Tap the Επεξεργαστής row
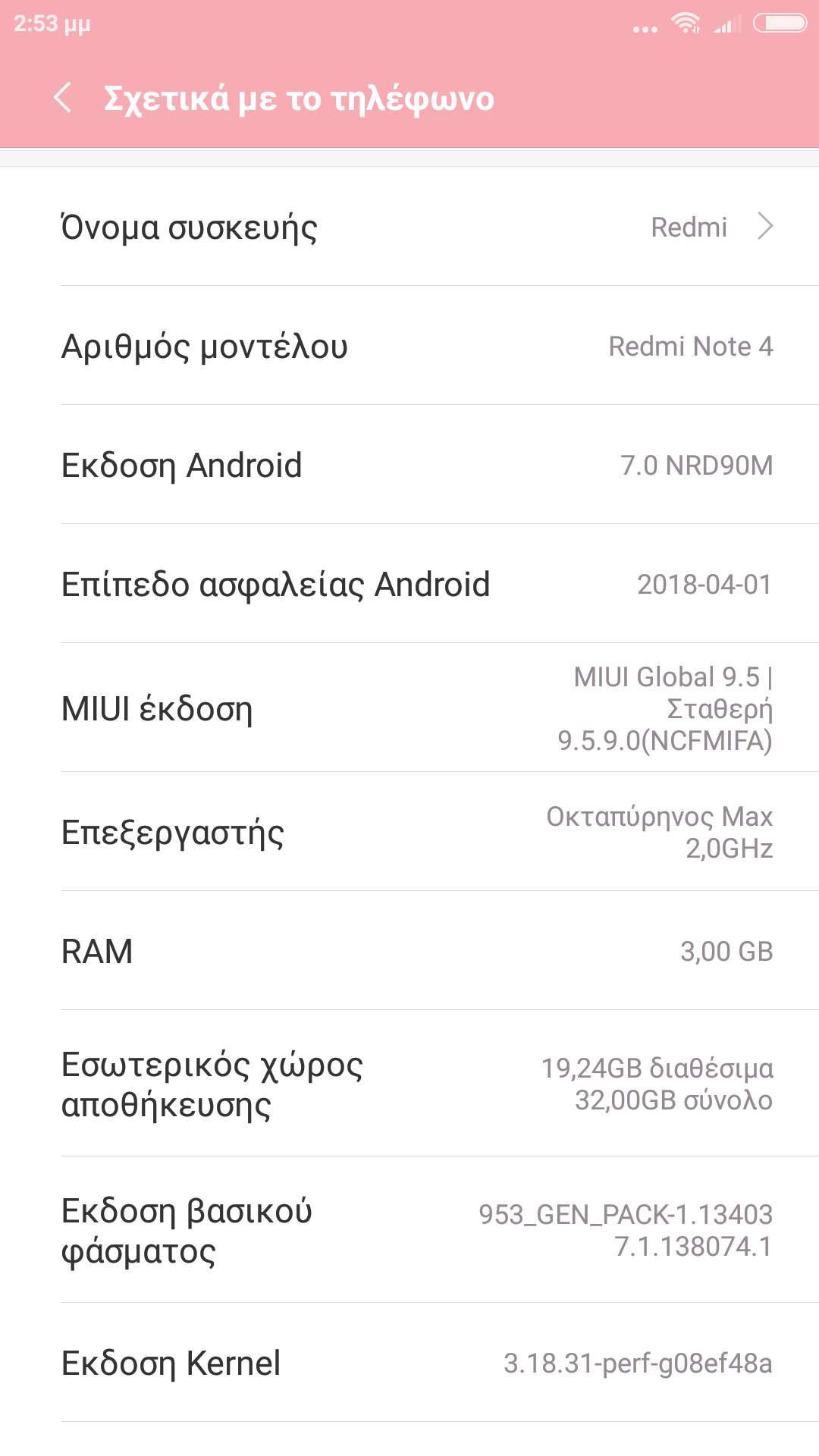 coord(409,832)
